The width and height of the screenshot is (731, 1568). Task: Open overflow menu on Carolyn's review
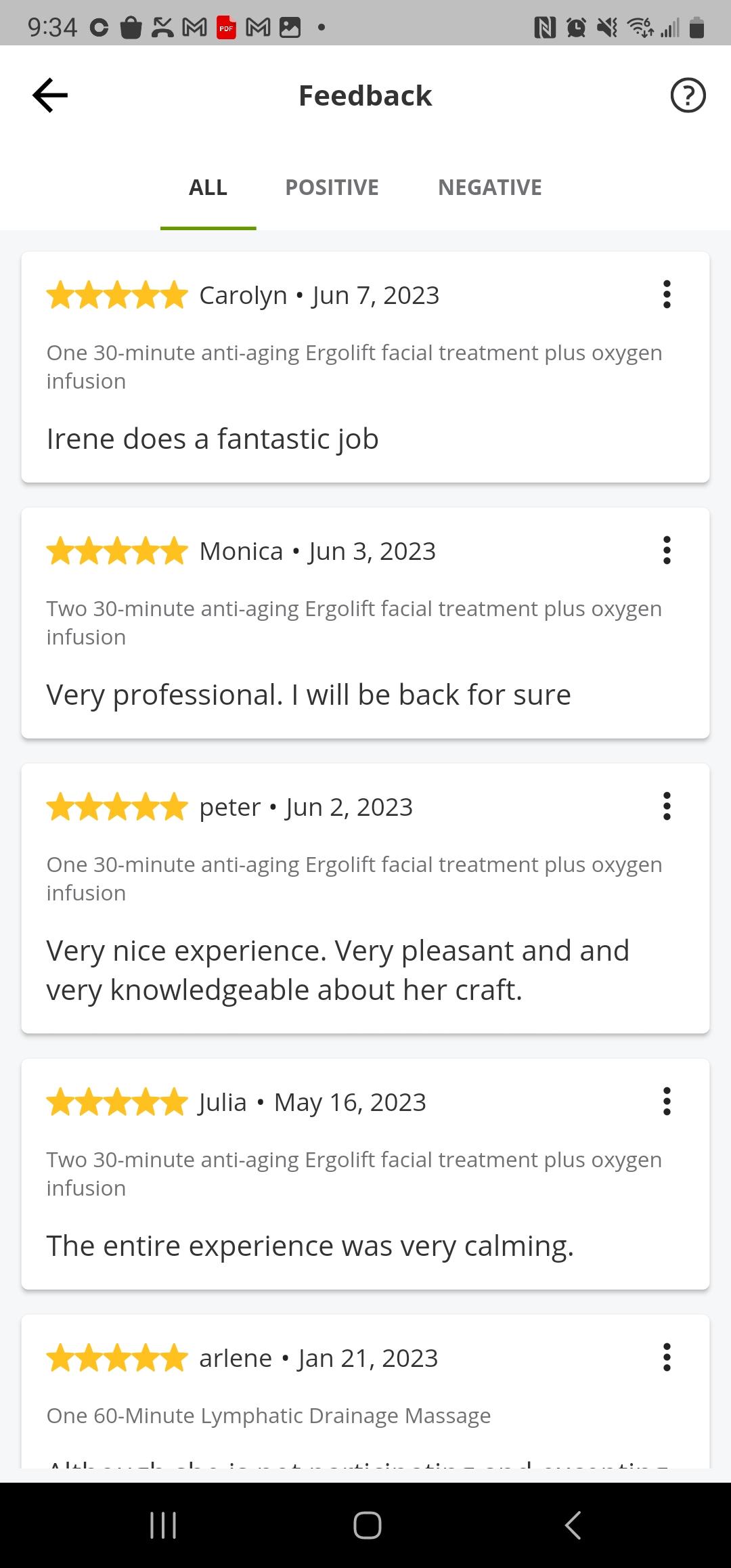pos(667,295)
